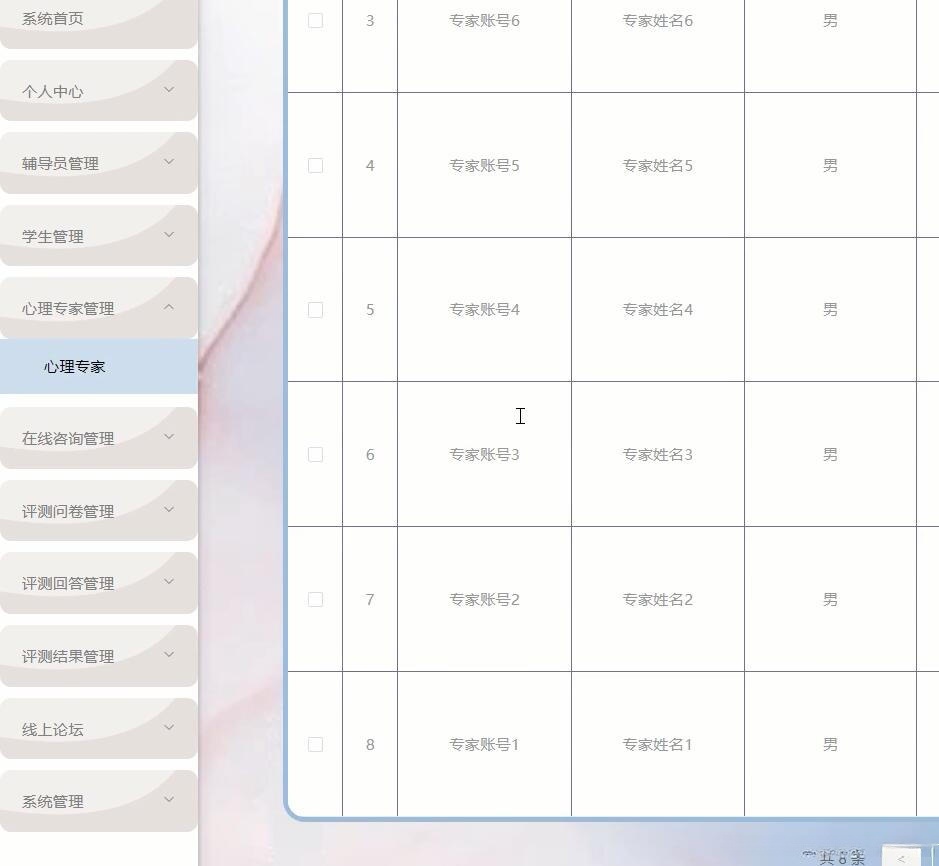Expand the 评测回答管理 menu
939x866 pixels.
(x=98, y=583)
